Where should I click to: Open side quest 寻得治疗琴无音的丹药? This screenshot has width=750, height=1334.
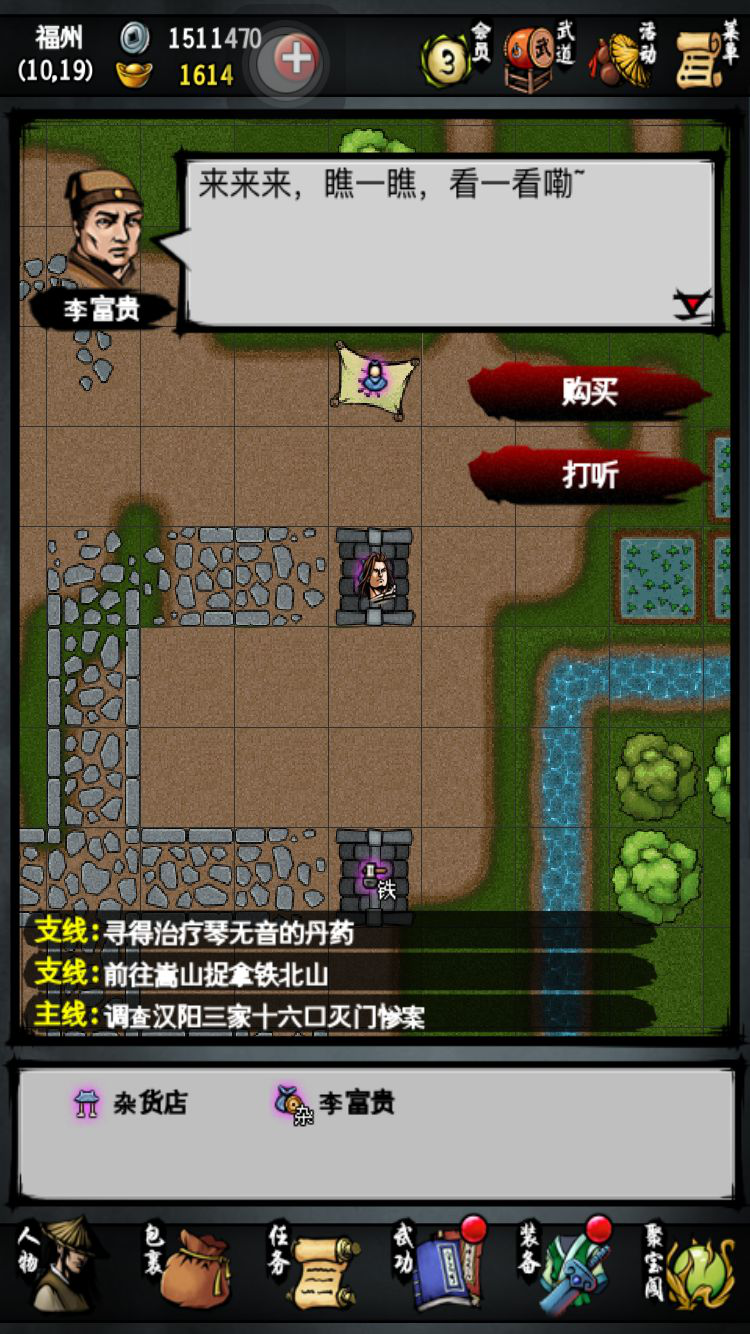click(x=195, y=932)
